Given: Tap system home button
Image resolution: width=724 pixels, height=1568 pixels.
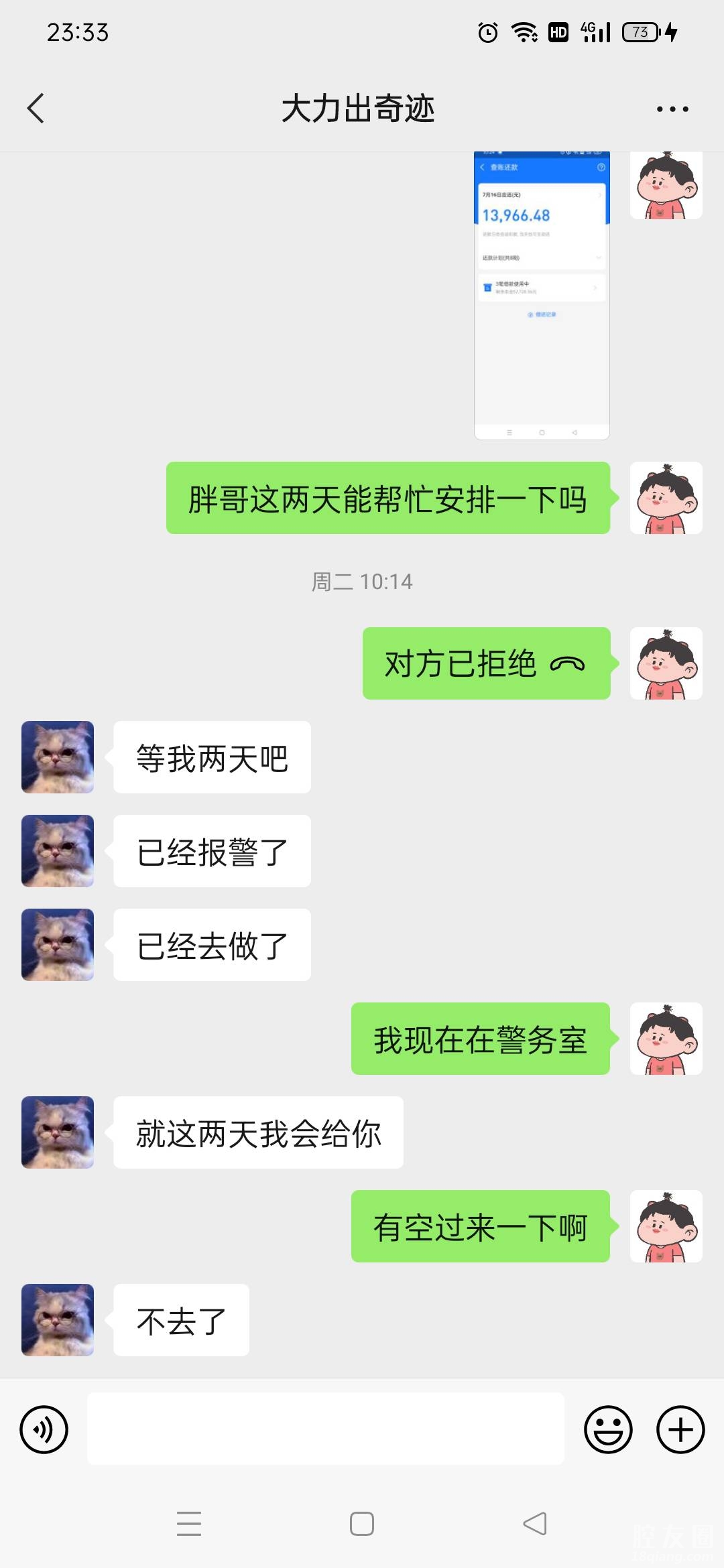Looking at the screenshot, I should click(x=362, y=1524).
